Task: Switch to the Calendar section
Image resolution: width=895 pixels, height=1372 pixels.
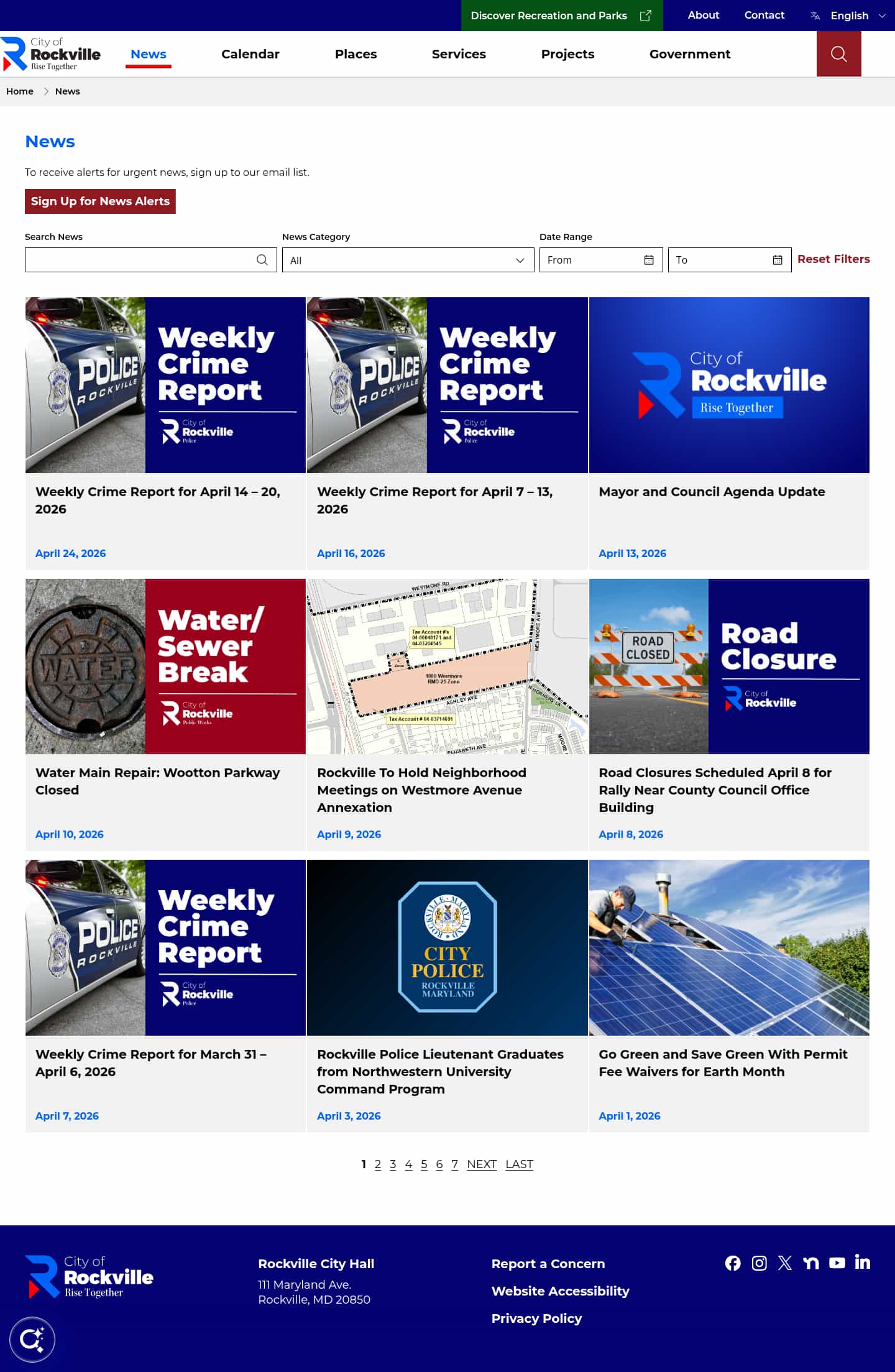Action: tap(250, 54)
